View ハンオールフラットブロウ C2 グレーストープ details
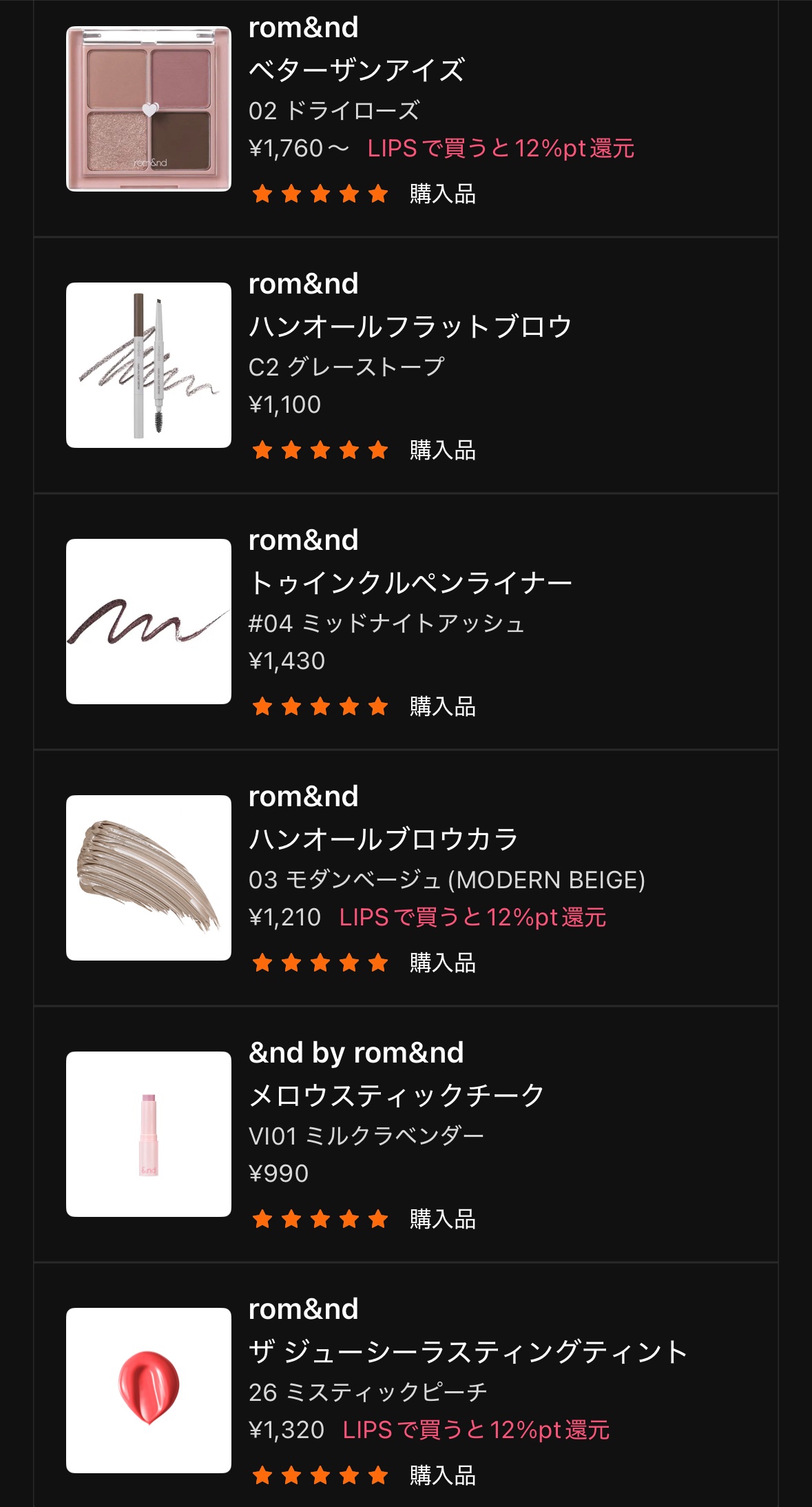The image size is (812, 1507). click(410, 327)
